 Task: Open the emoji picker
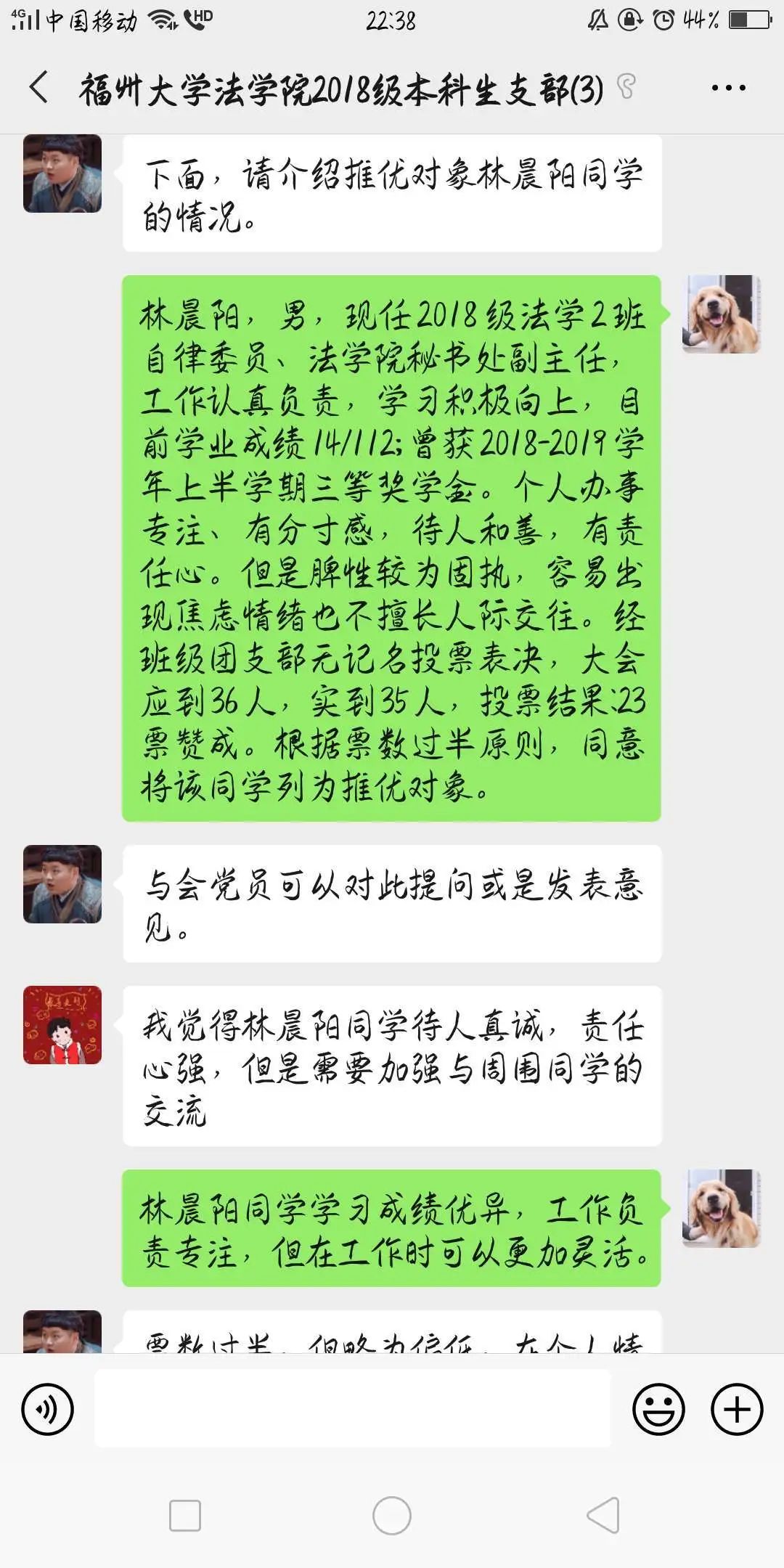click(658, 1409)
